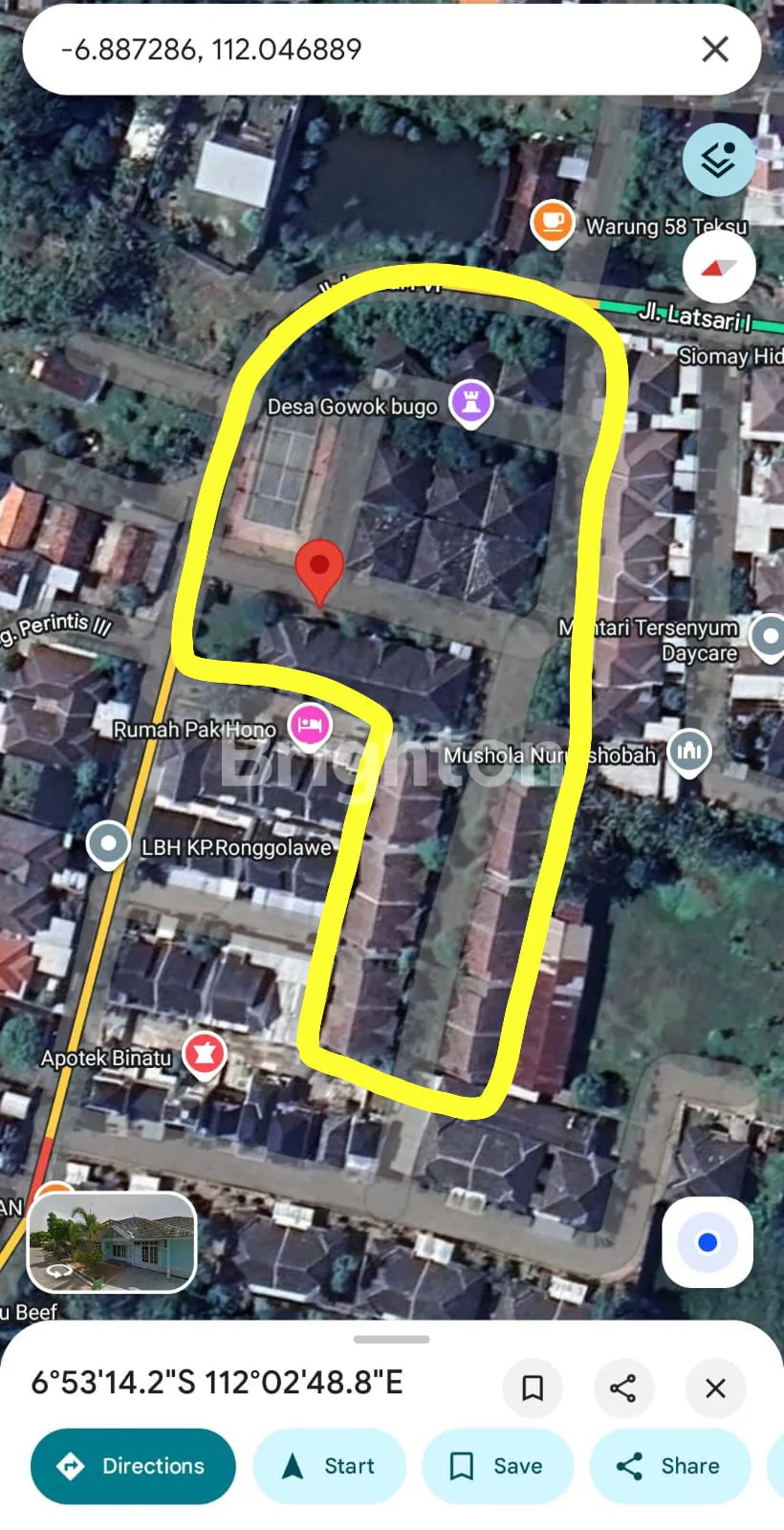The width and height of the screenshot is (784, 1530).
Task: Tap the bookmark icon beside the coordinates
Action: tap(533, 1388)
